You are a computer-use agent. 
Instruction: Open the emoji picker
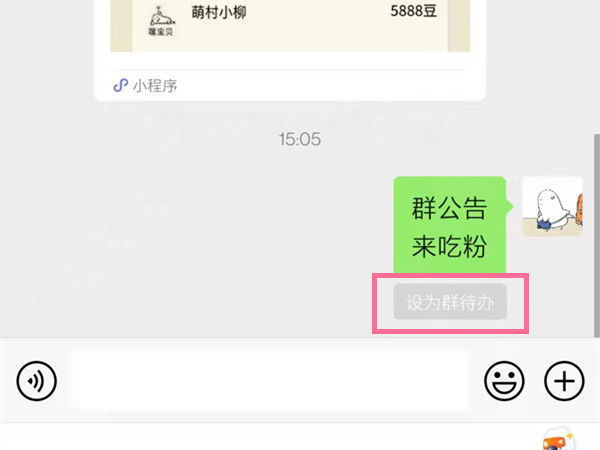click(x=505, y=380)
